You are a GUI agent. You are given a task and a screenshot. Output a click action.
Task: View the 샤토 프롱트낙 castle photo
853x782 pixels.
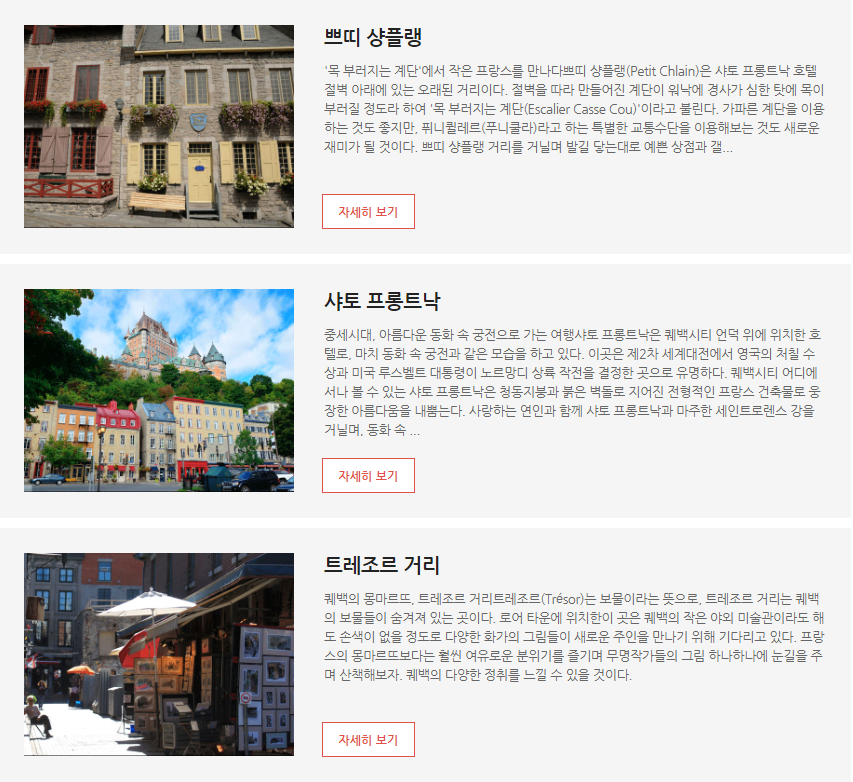pos(159,391)
